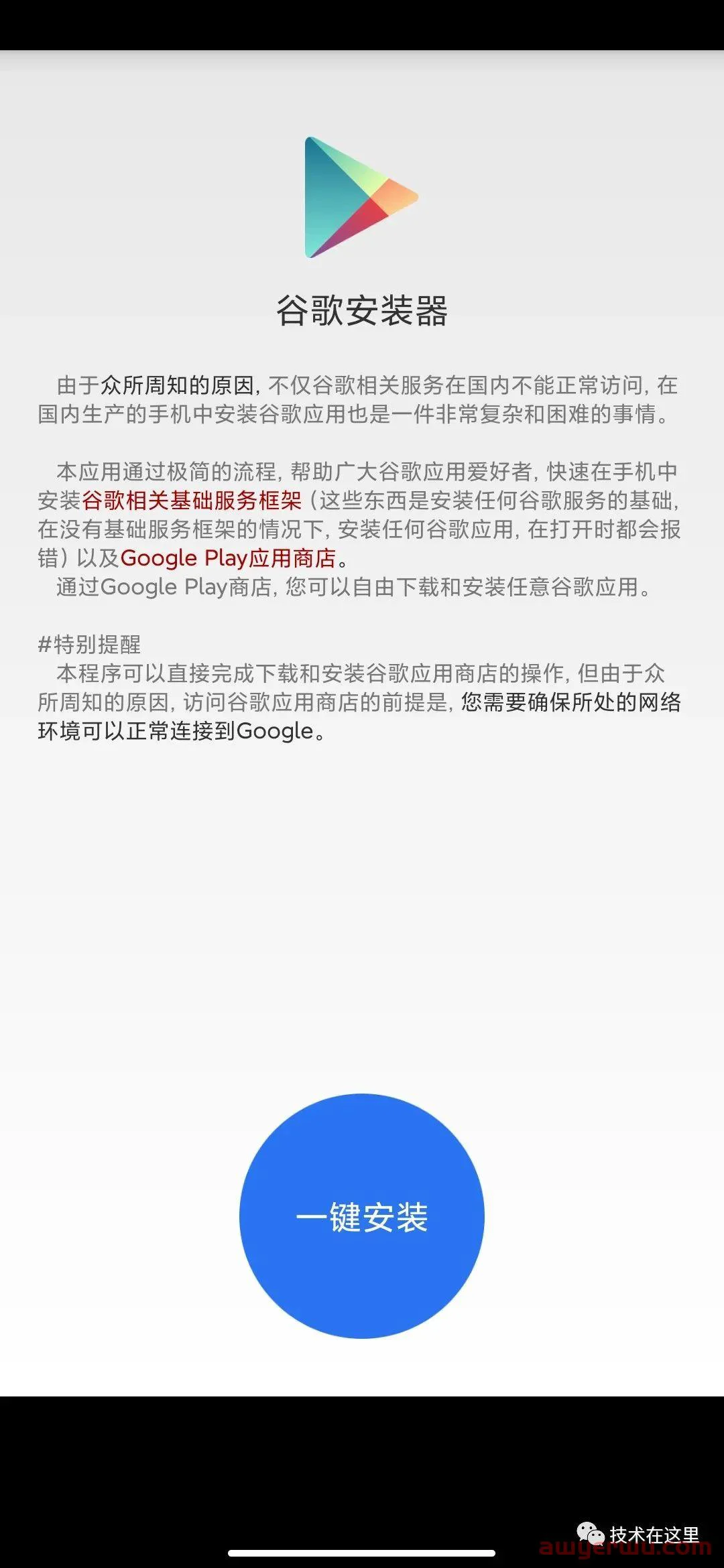Tap the 技术在这里 watermark label
The image size is (724, 1568).
[x=656, y=1533]
